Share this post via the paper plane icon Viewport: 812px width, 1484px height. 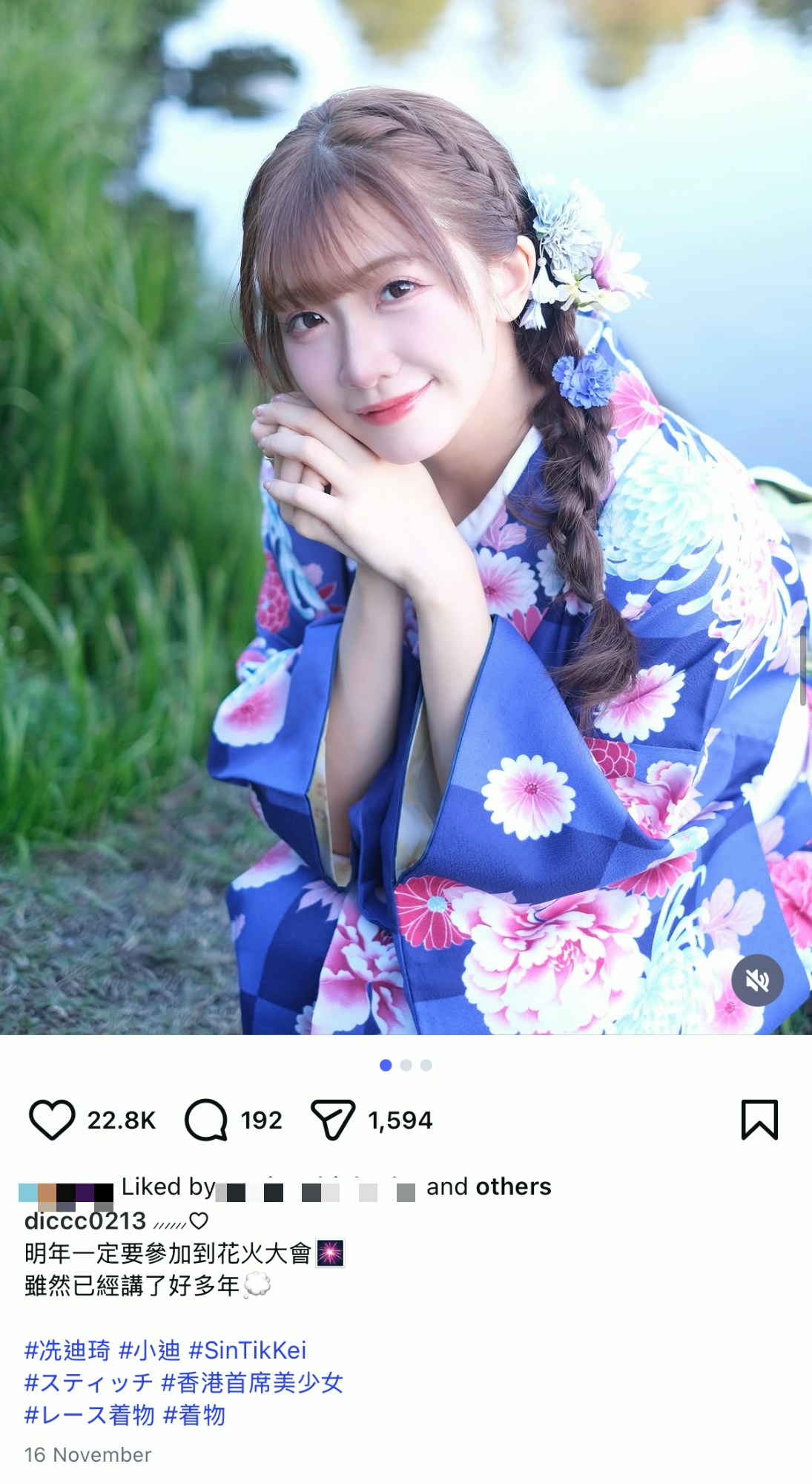[x=333, y=1120]
